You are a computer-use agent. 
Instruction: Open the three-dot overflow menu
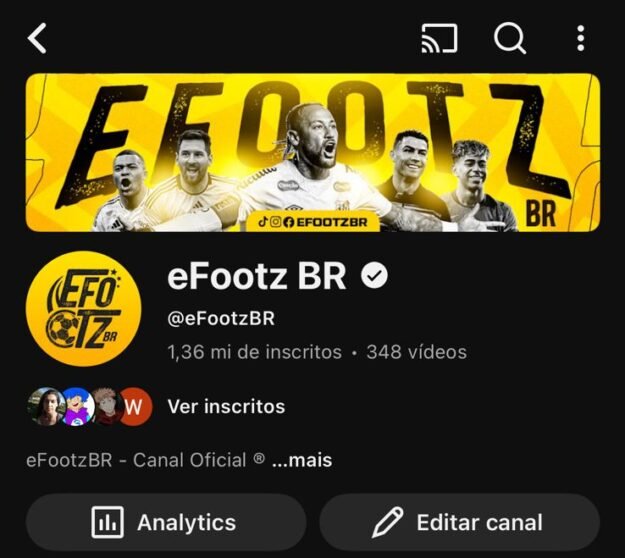coord(581,39)
